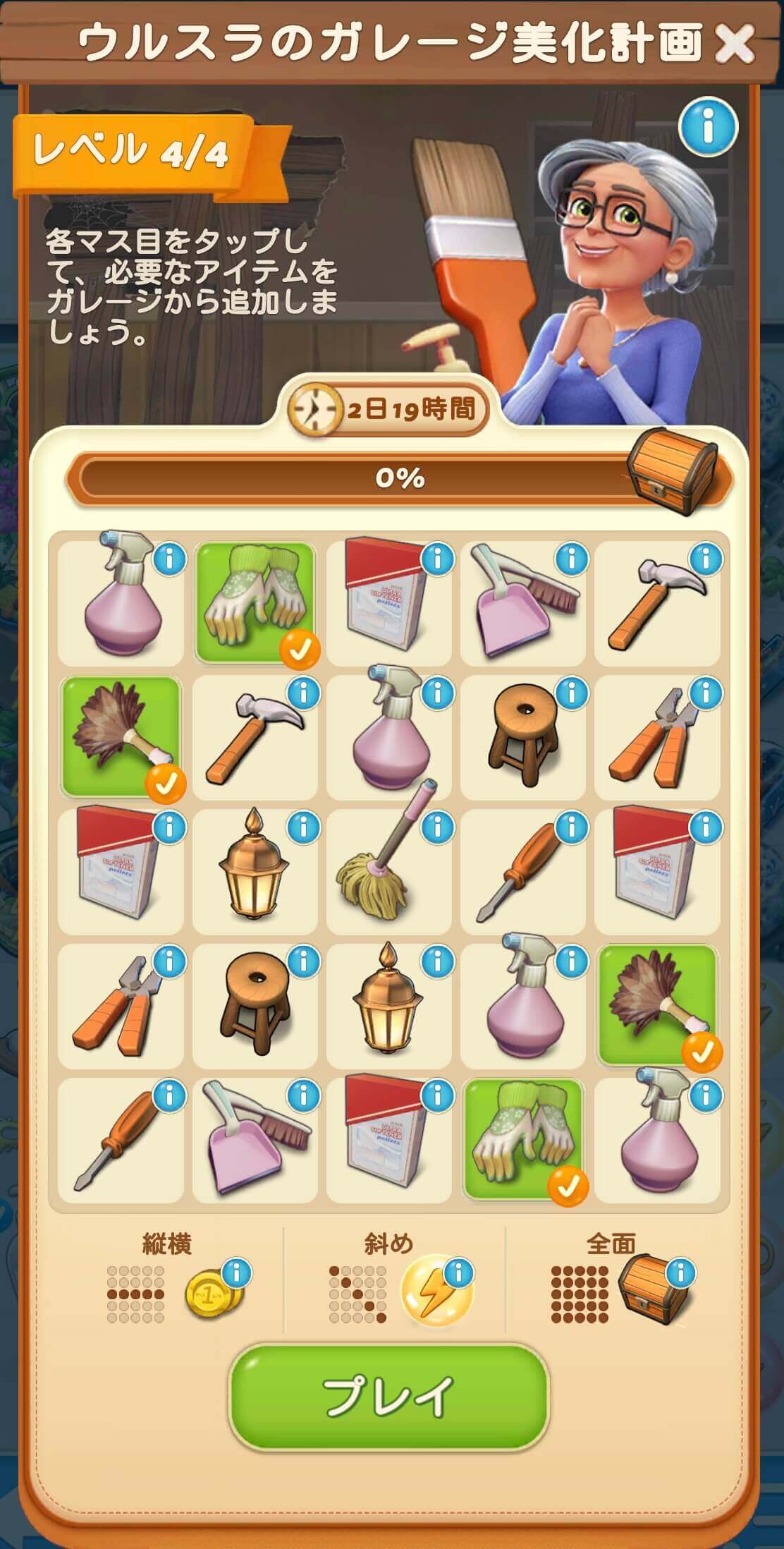View info for the 全面 chest reward
The width and height of the screenshot is (784, 1549).
click(681, 1272)
